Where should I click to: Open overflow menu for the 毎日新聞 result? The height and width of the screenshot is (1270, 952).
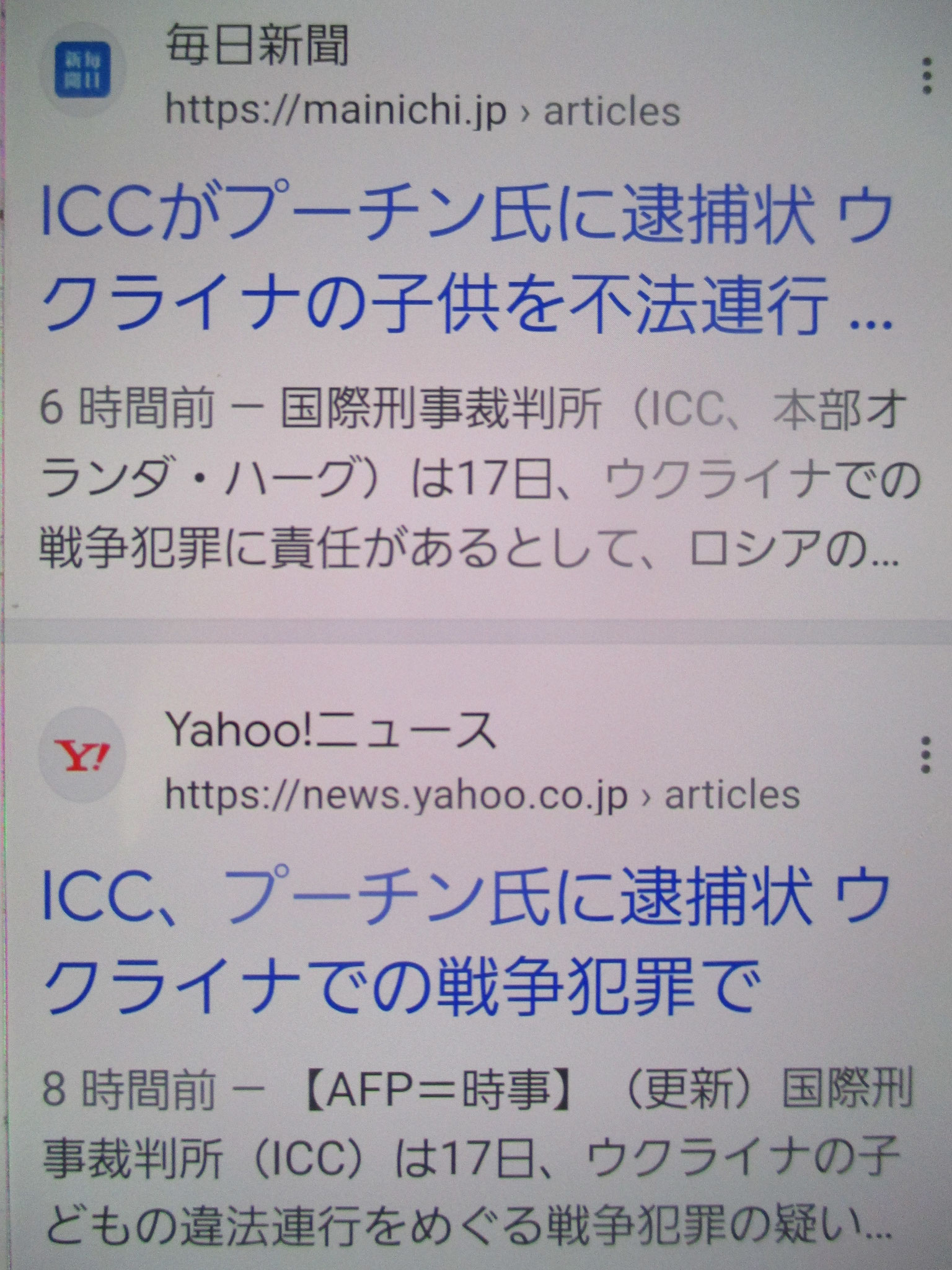tap(927, 76)
